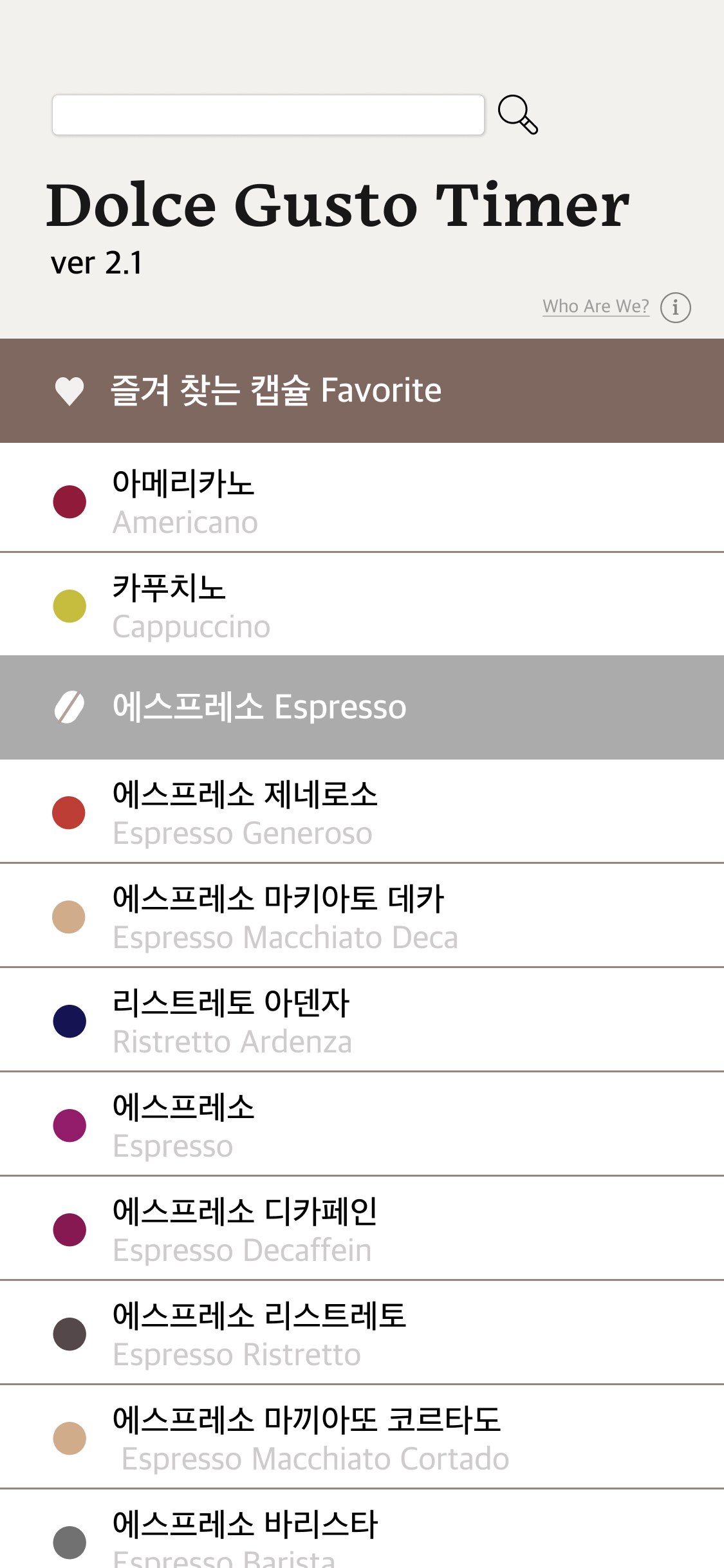Select the Cappuccino capsule
The width and height of the screenshot is (724, 1568).
pyautogui.click(x=362, y=604)
